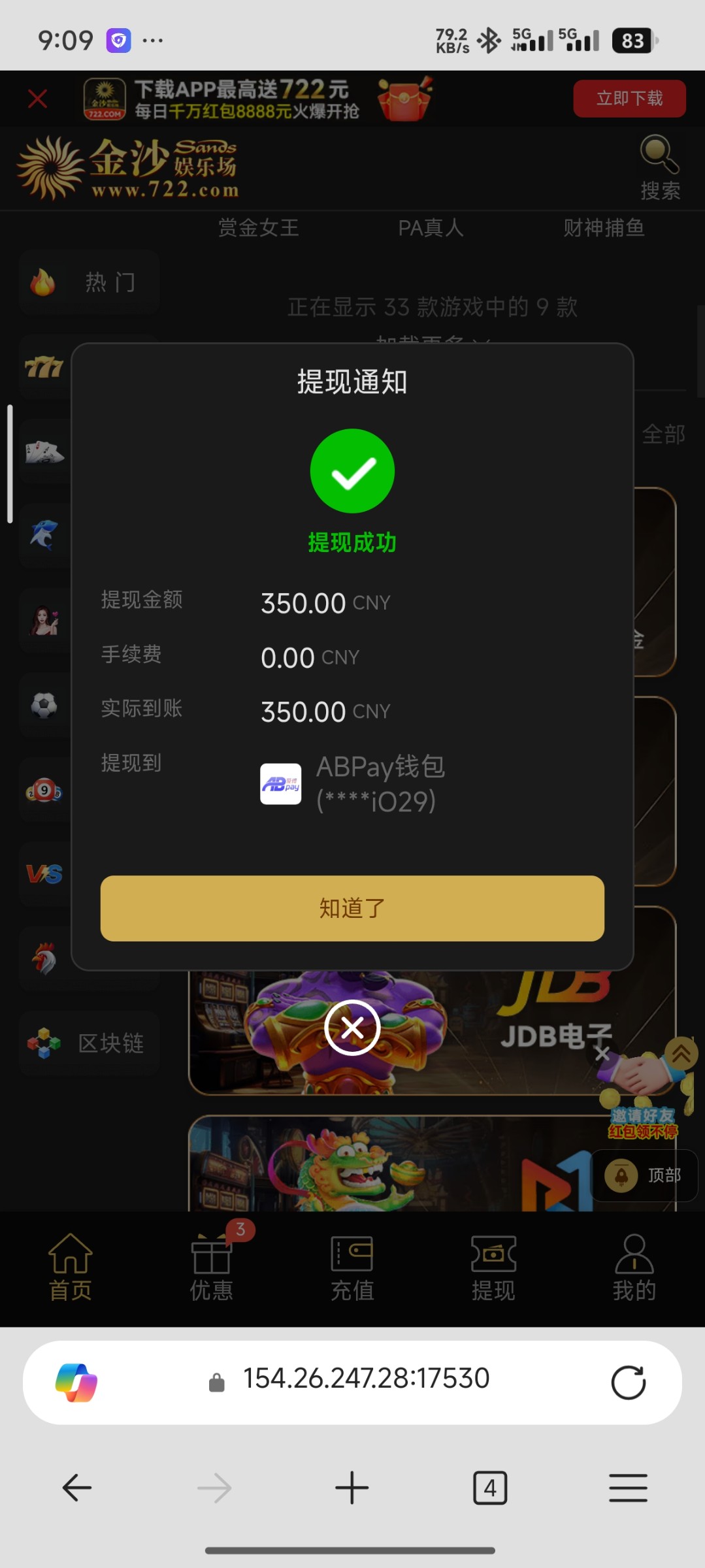Go to the 充值 deposit tab
The image size is (705, 1568).
[352, 1267]
